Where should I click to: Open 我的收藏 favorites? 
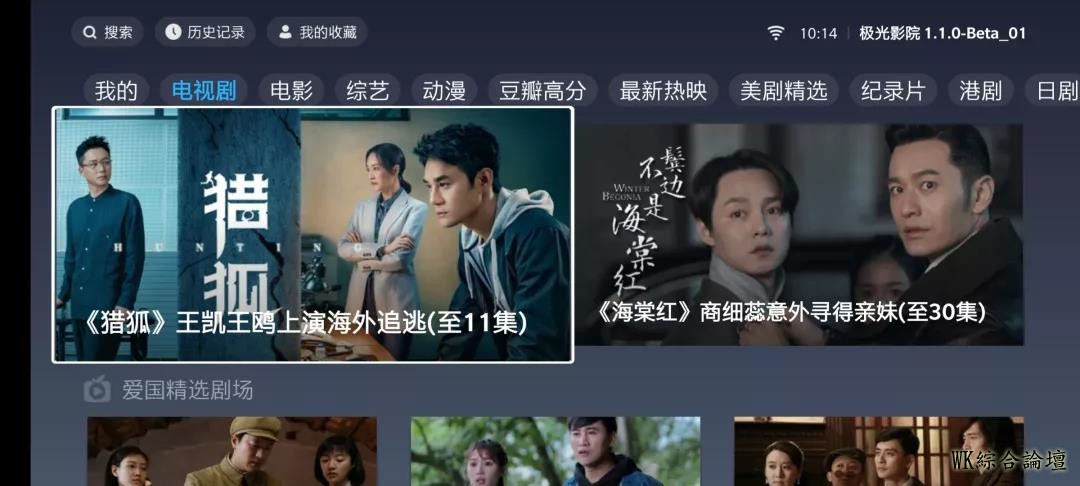coord(317,32)
